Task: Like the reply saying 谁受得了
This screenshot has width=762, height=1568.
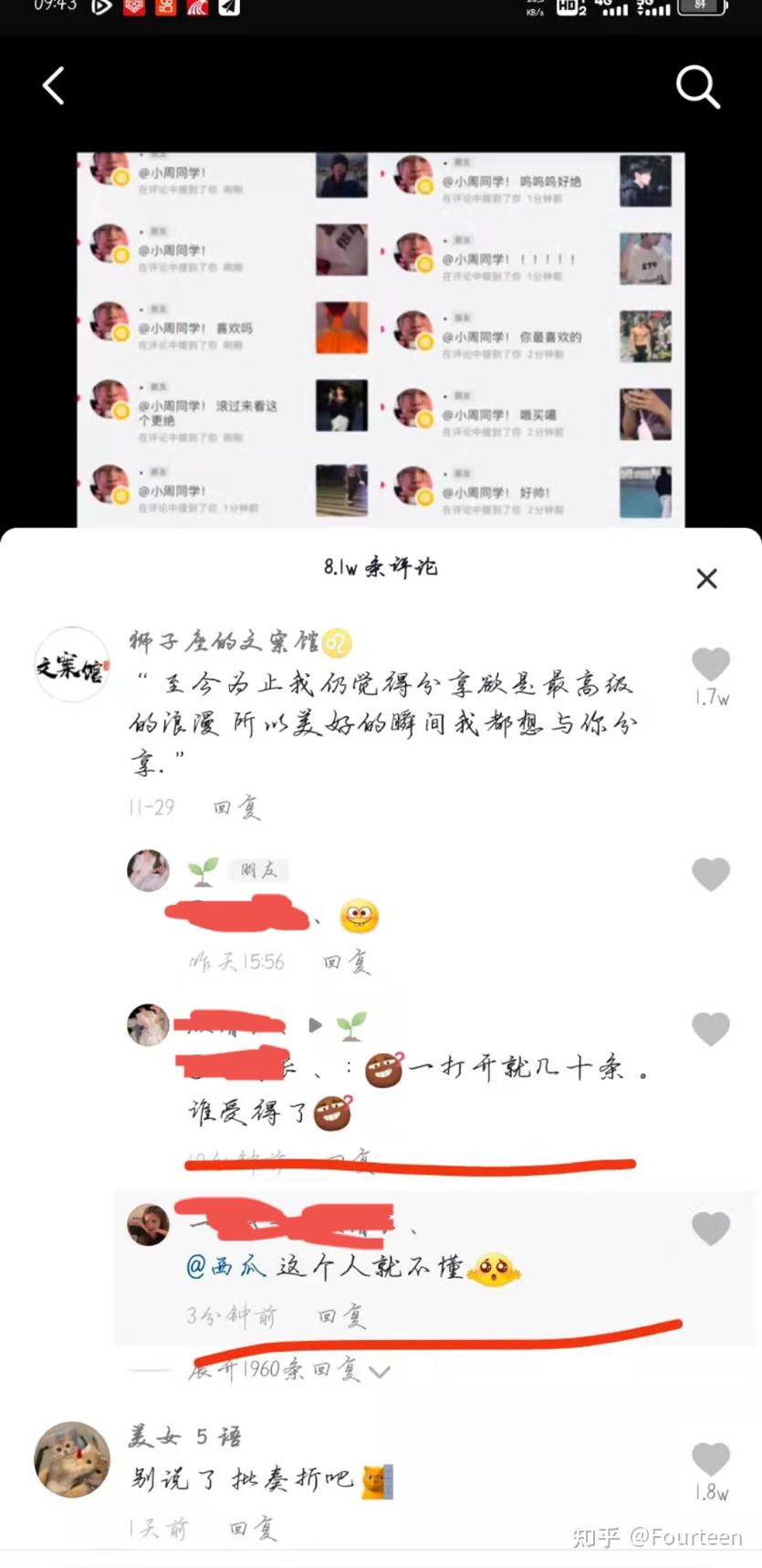Action: (x=711, y=1029)
